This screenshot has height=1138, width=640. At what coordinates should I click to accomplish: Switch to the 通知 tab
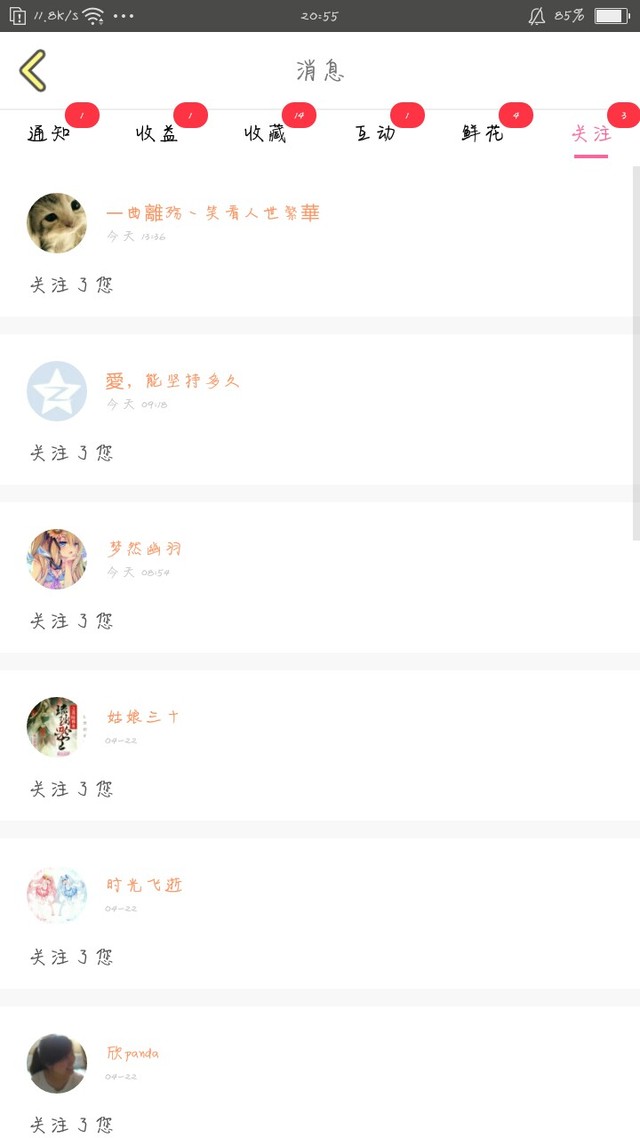click(x=48, y=133)
